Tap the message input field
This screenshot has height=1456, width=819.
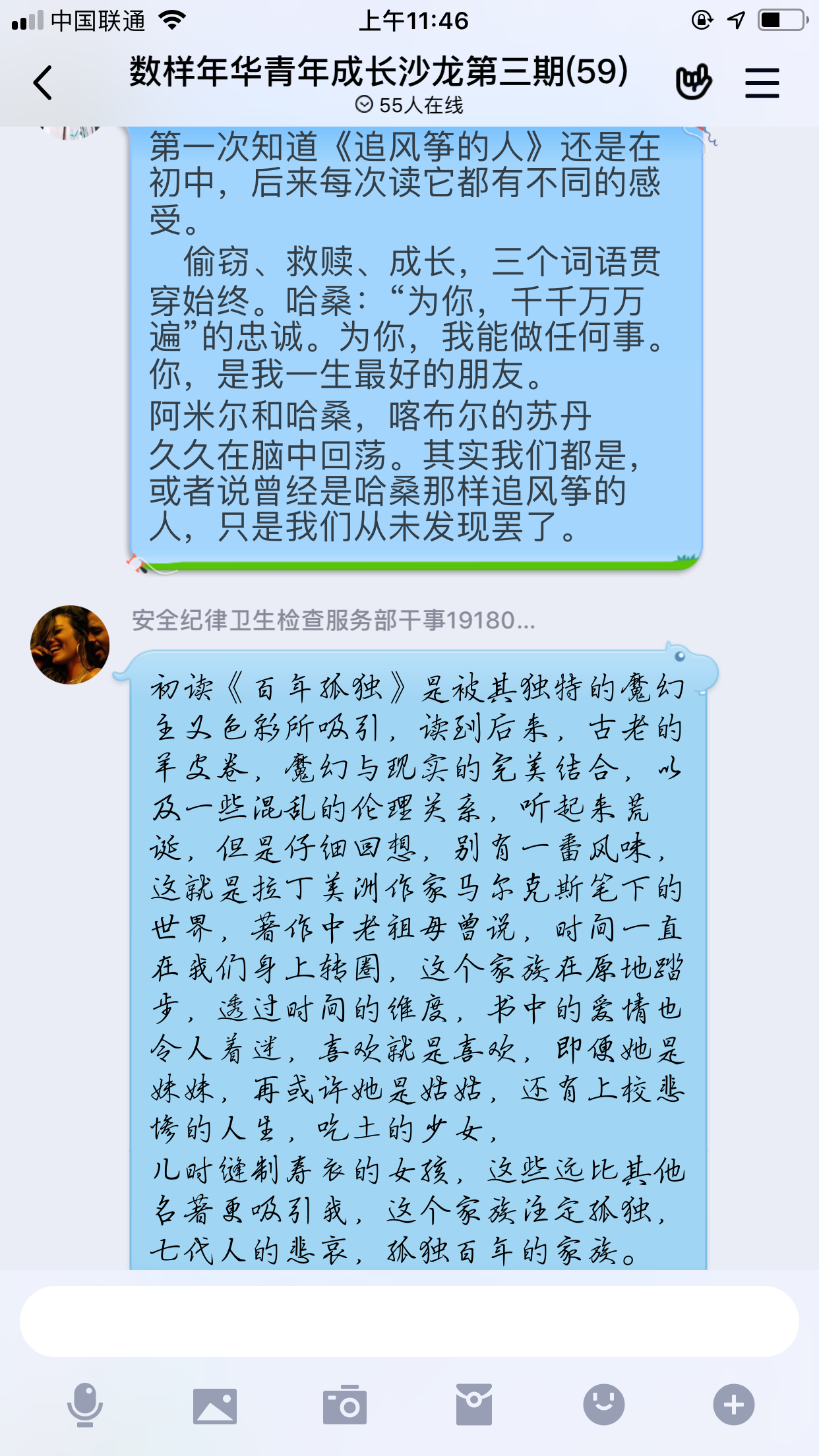[x=409, y=1321]
